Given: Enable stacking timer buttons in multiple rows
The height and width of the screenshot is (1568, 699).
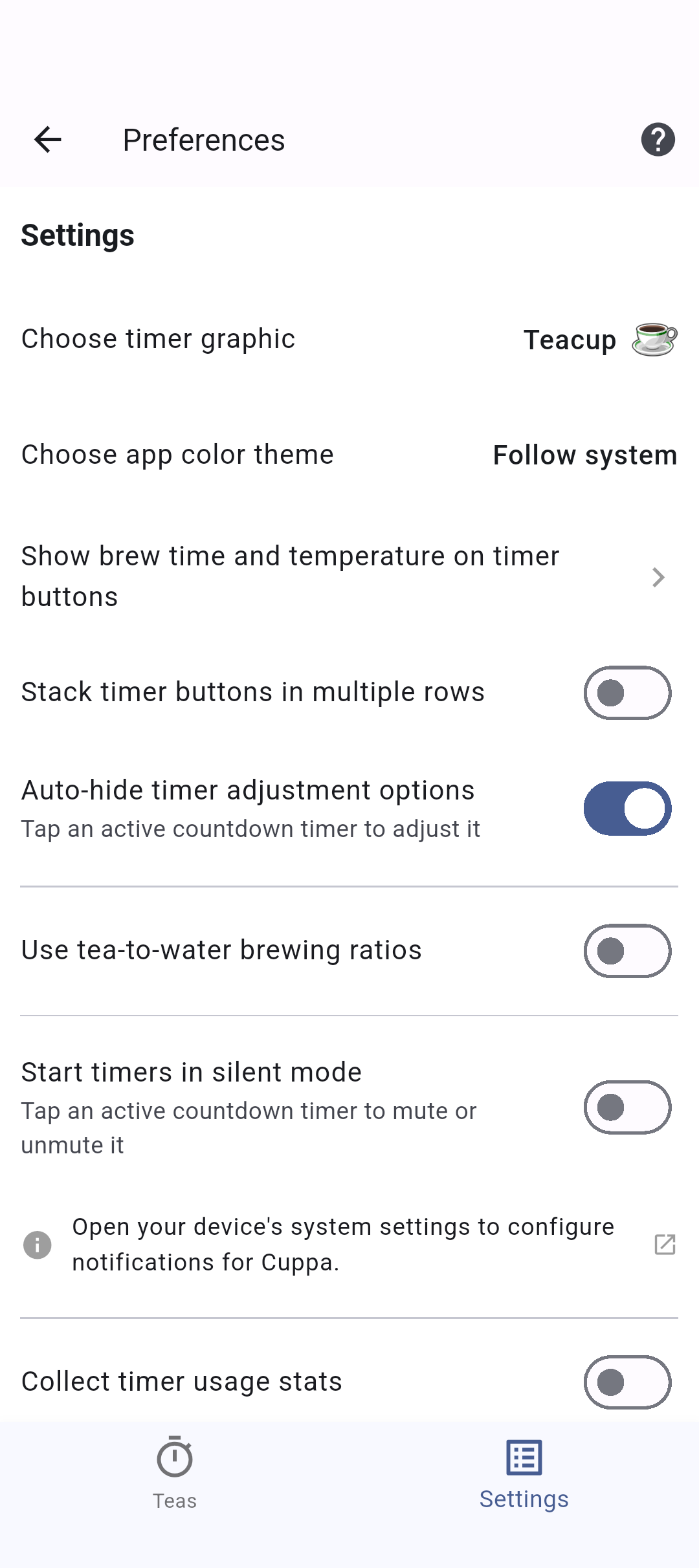Looking at the screenshot, I should [627, 693].
